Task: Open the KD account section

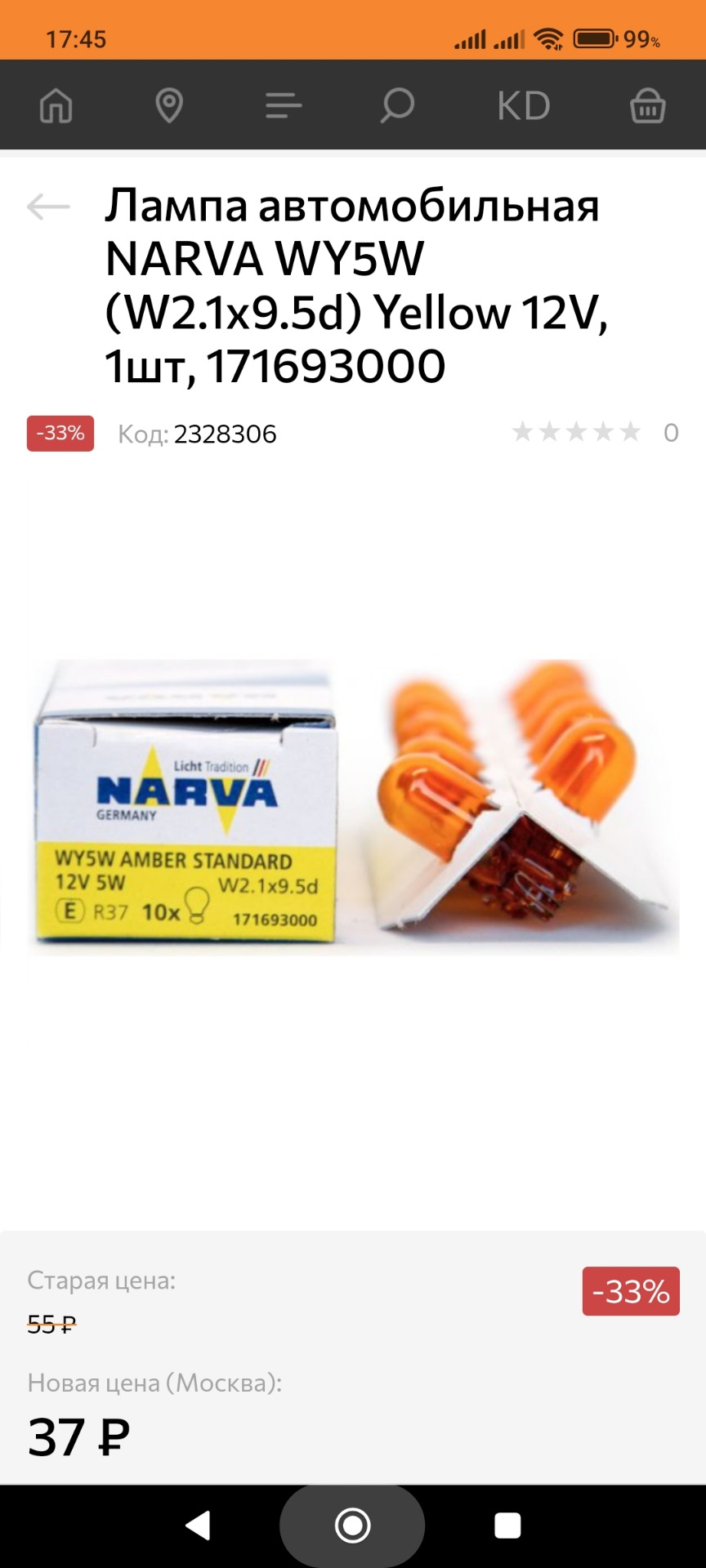Action: (524, 106)
